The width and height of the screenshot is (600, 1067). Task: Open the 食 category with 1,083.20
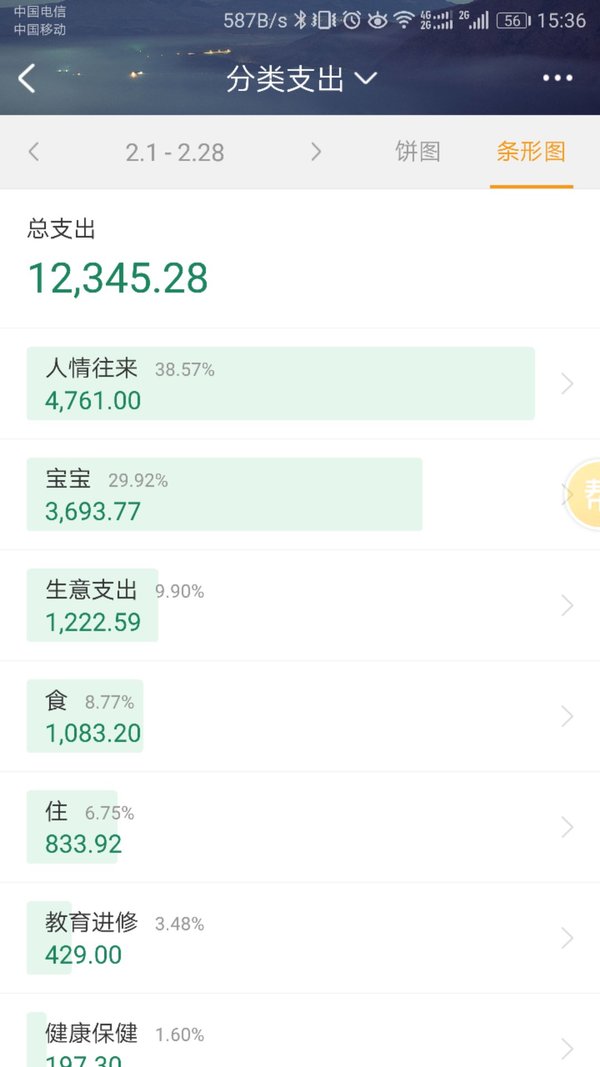300,717
